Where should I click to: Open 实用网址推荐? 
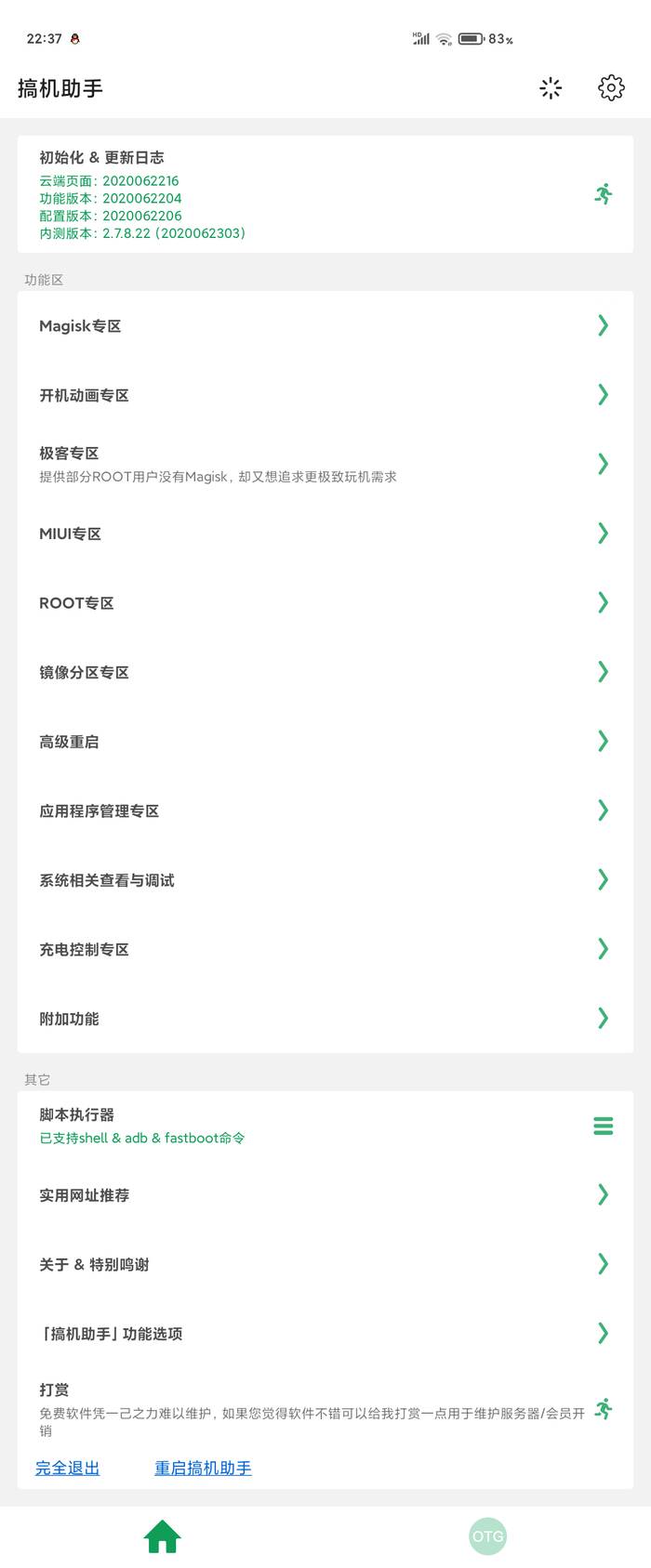[x=325, y=1195]
